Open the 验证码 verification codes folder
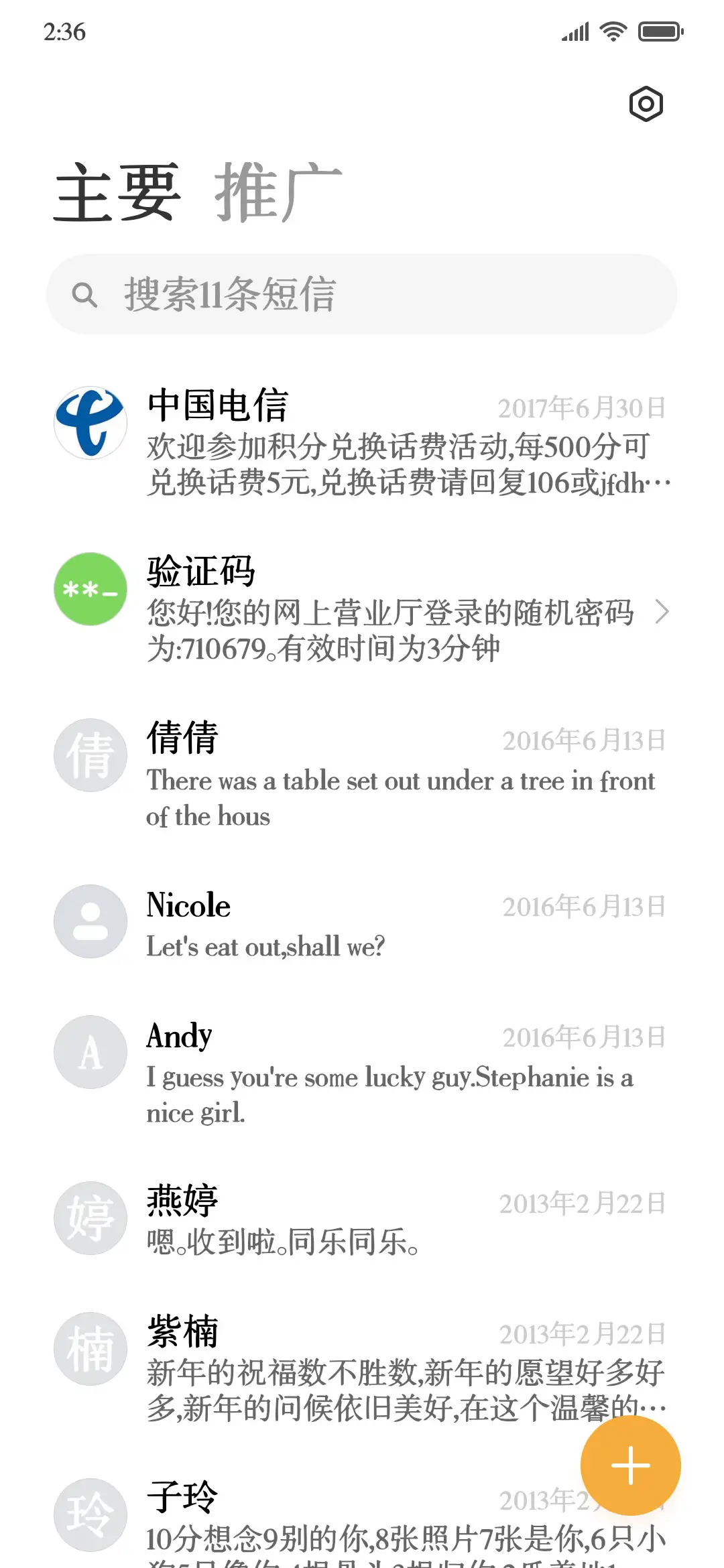The height and width of the screenshot is (1568, 724). (362, 607)
